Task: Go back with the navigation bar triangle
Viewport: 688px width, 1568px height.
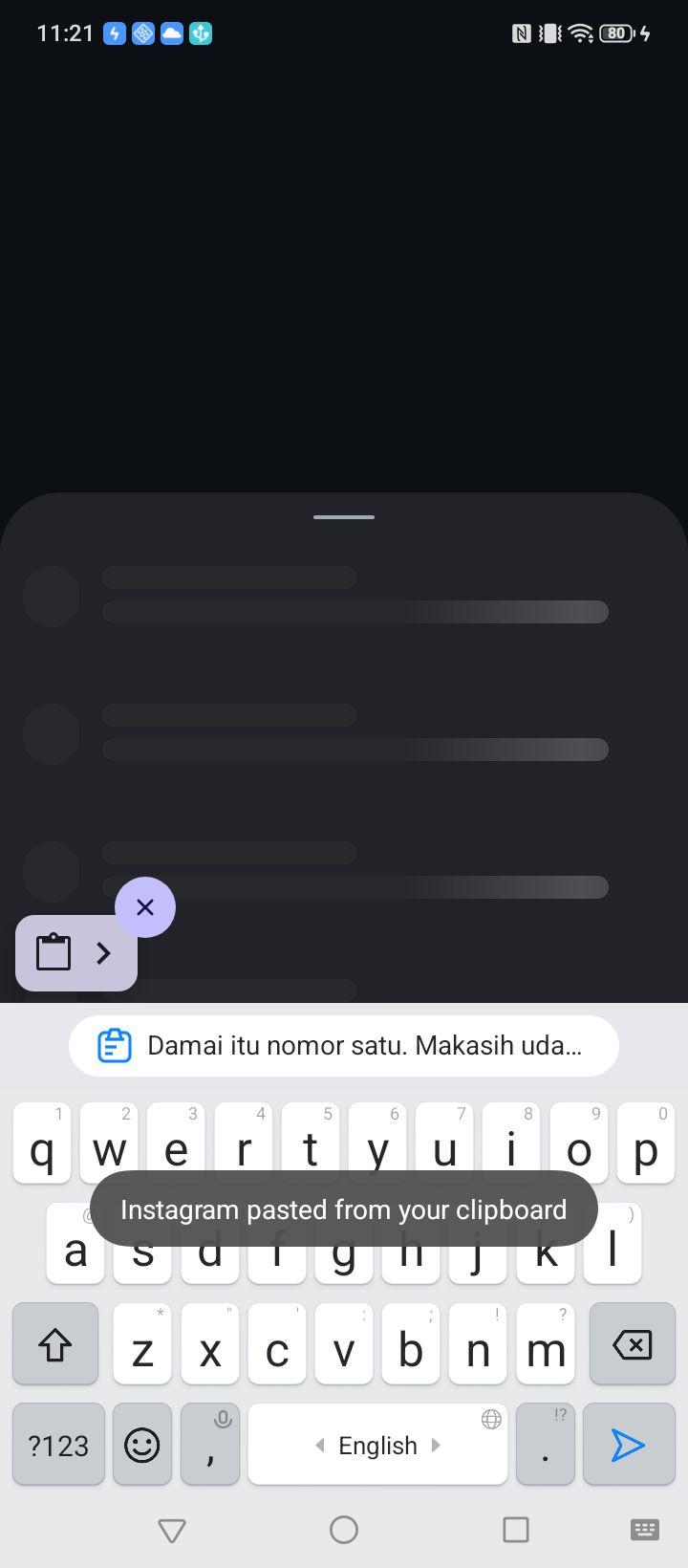Action: 172,1530
